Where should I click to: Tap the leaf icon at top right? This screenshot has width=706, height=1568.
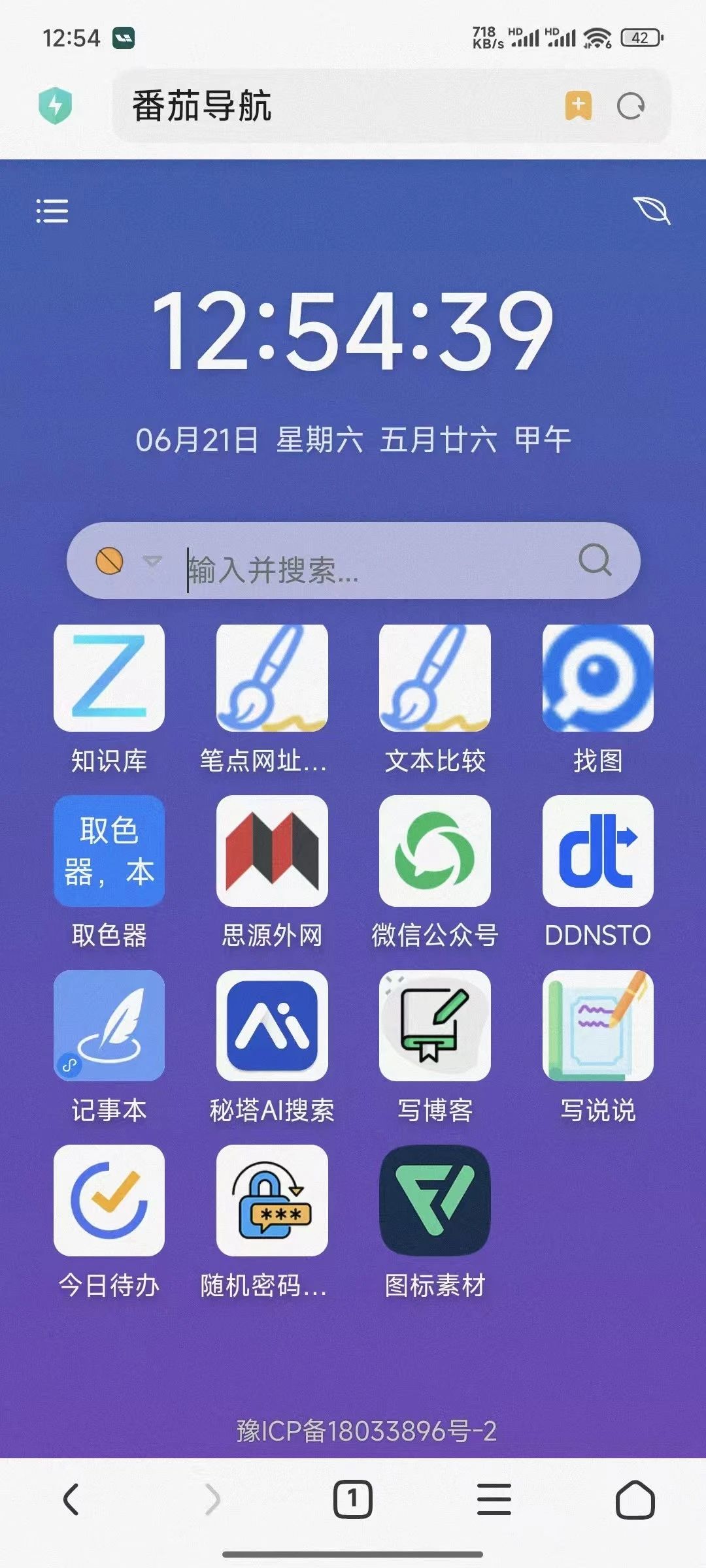click(x=651, y=210)
